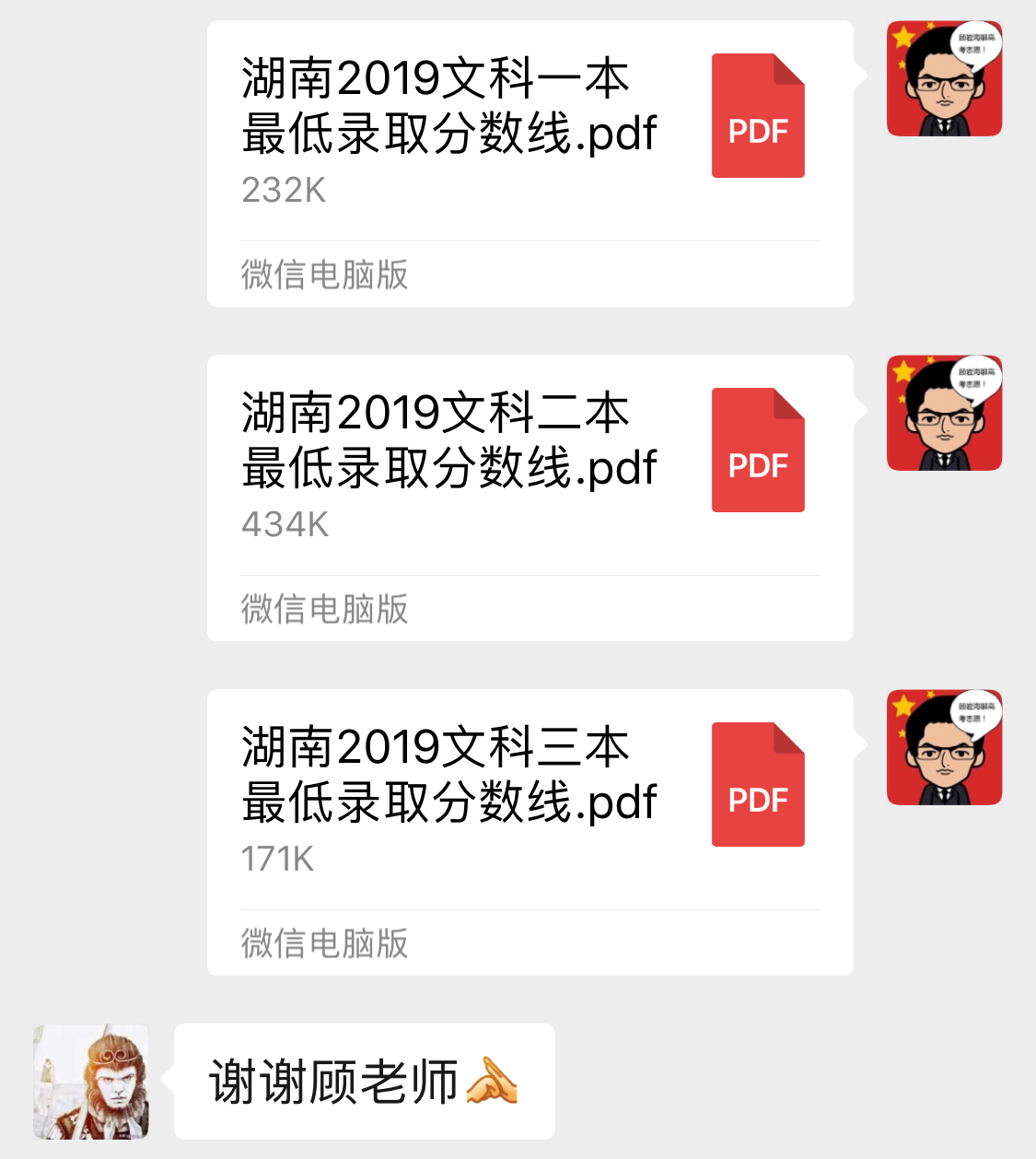Click the 171K file size text
Image resolution: width=1036 pixels, height=1159 pixels.
tap(278, 860)
